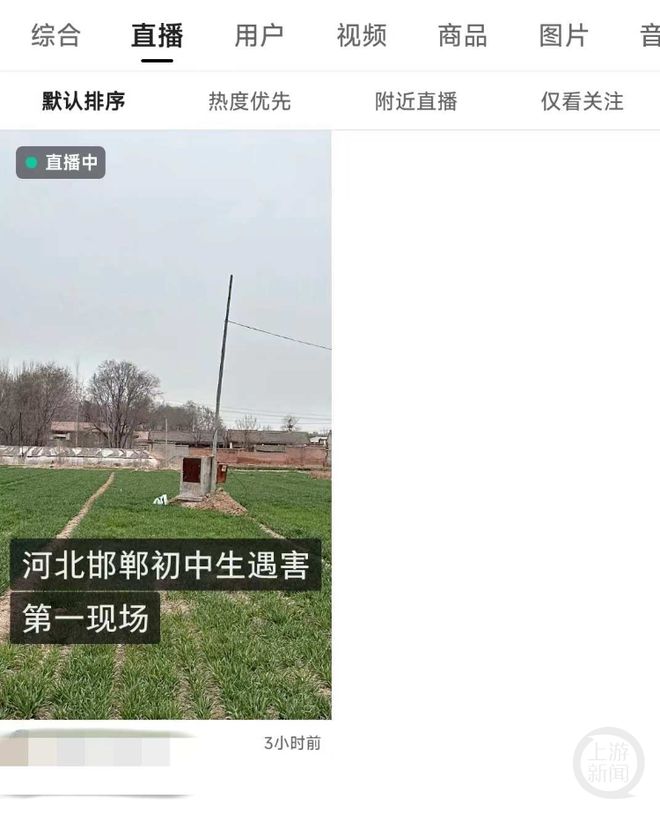Open the 用户 tab
This screenshot has width=660, height=814.
(259, 37)
